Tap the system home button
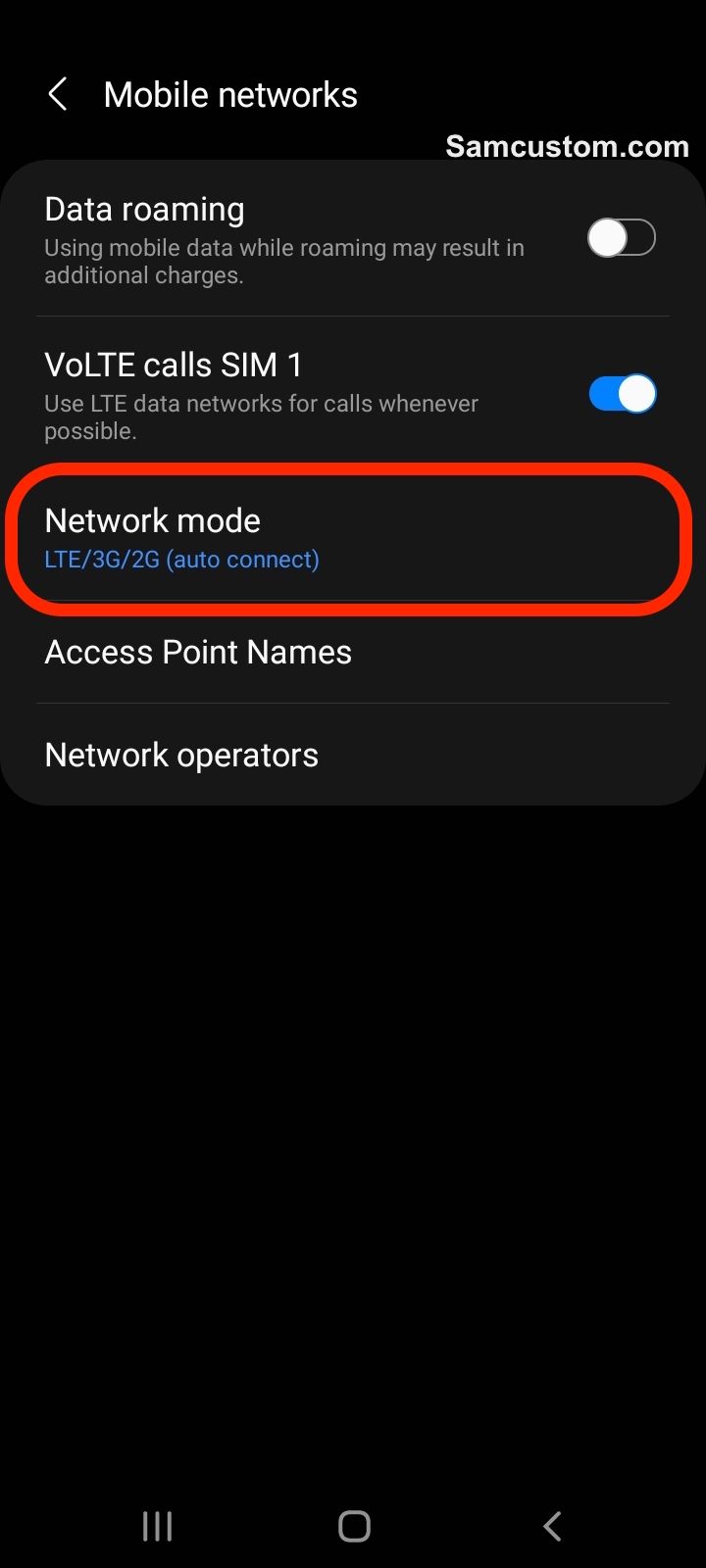706x1568 pixels. point(354,1526)
